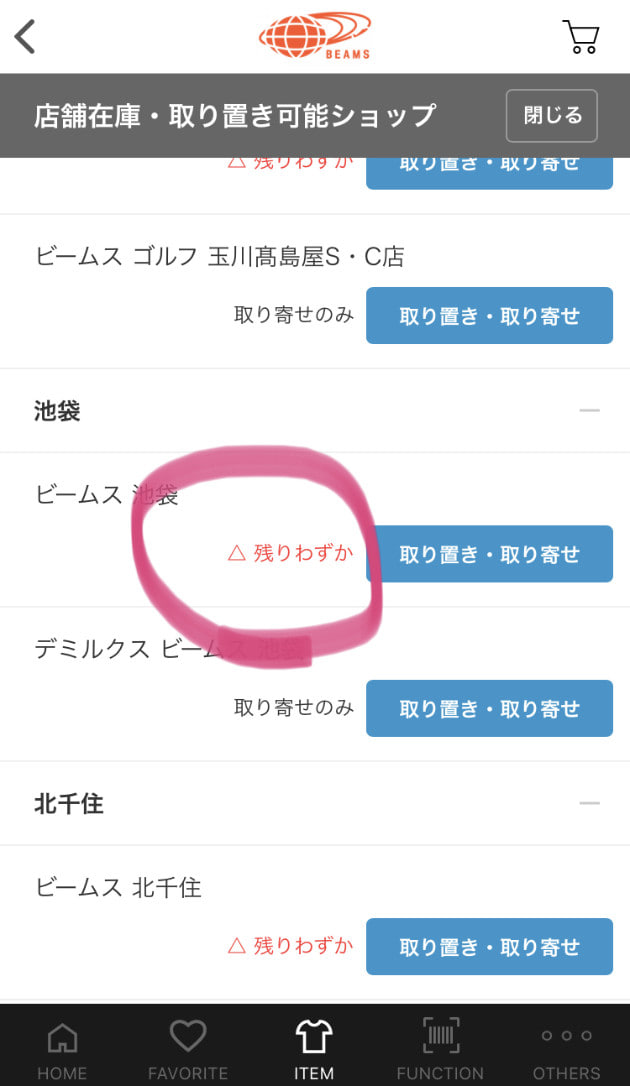Screen dimensions: 630x1086
Task: Switch to the HOME tab
Action: (62, 1051)
